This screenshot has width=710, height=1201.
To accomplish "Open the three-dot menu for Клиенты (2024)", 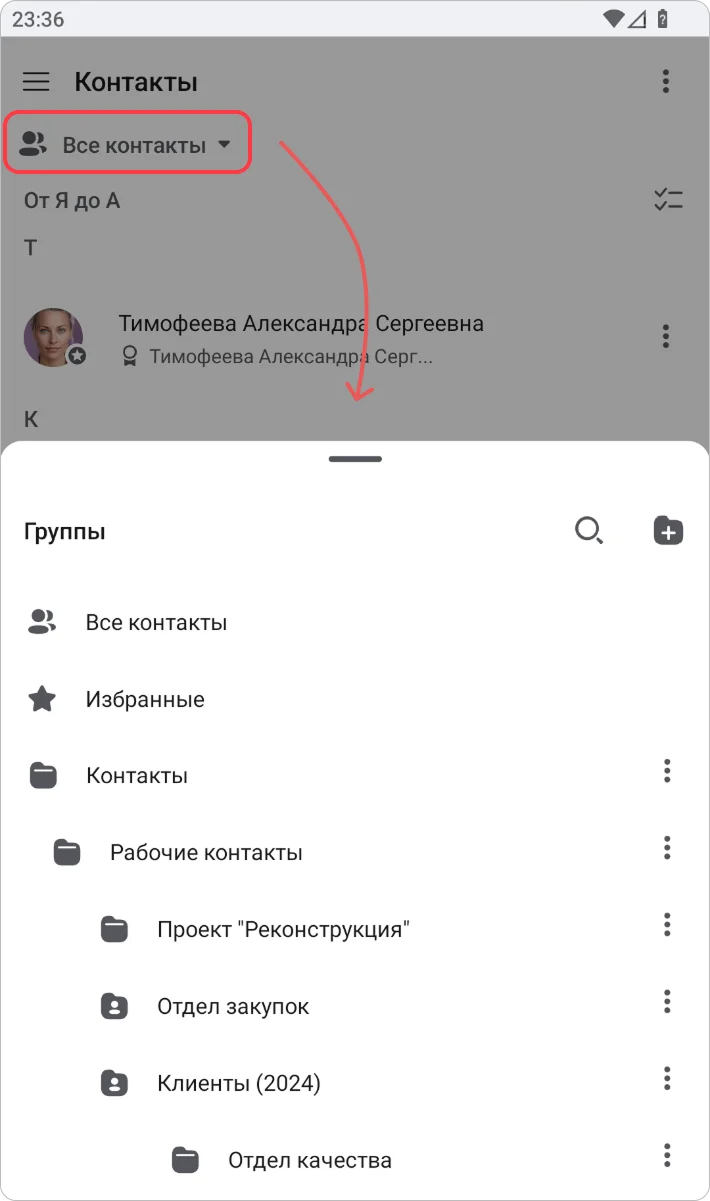I will (x=667, y=1078).
